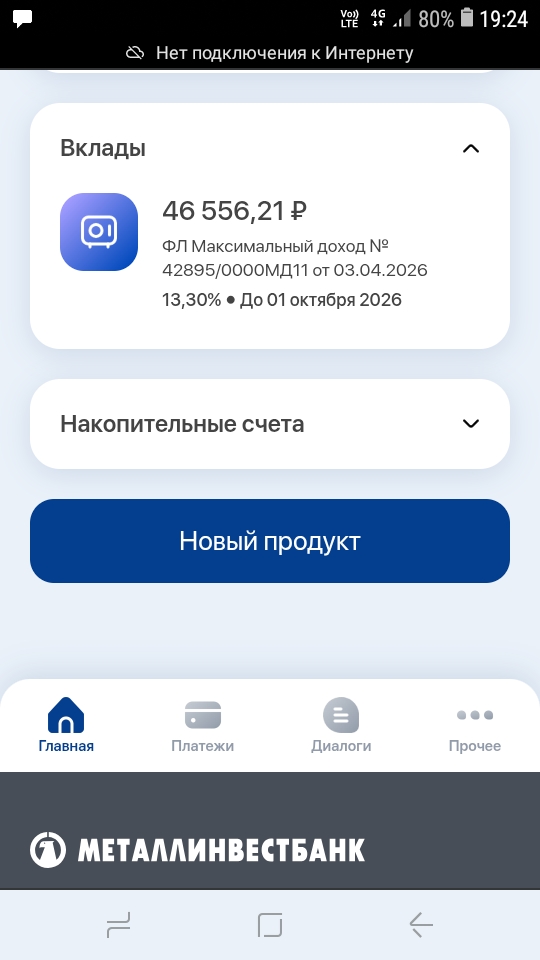Tap the Новый продукт button
540x960 pixels.
(269, 541)
